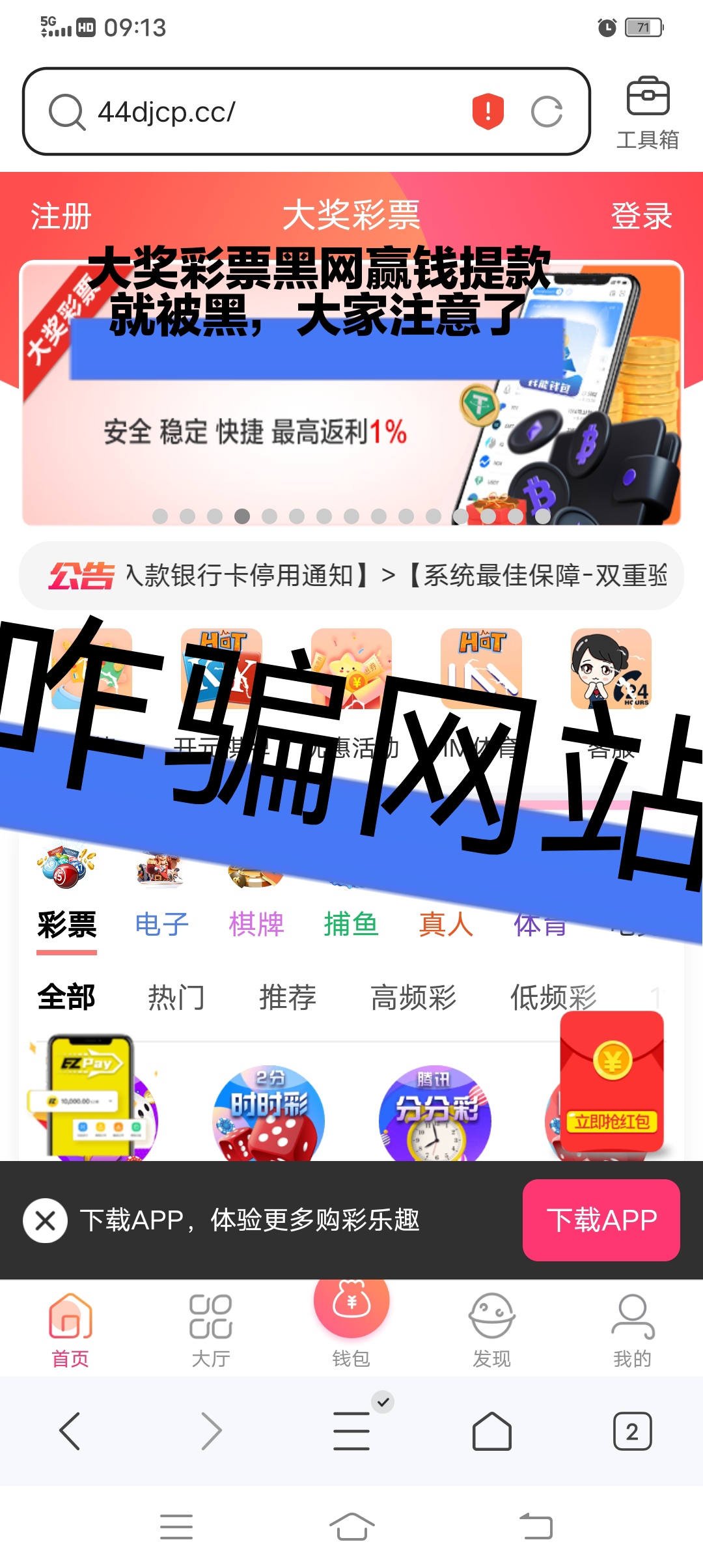Viewport: 703px width, 1568px height.
Task: Select the 真人 category tab
Action: point(446,925)
